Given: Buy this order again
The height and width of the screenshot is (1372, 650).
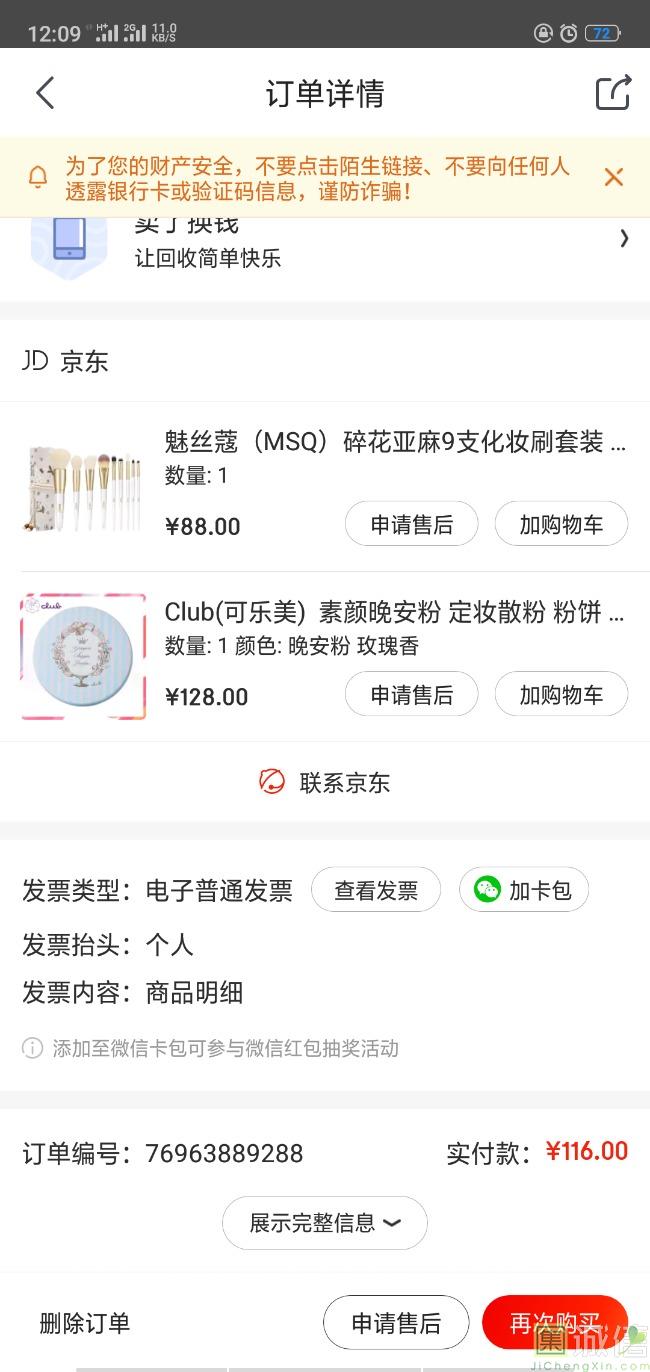Looking at the screenshot, I should pos(554,1323).
